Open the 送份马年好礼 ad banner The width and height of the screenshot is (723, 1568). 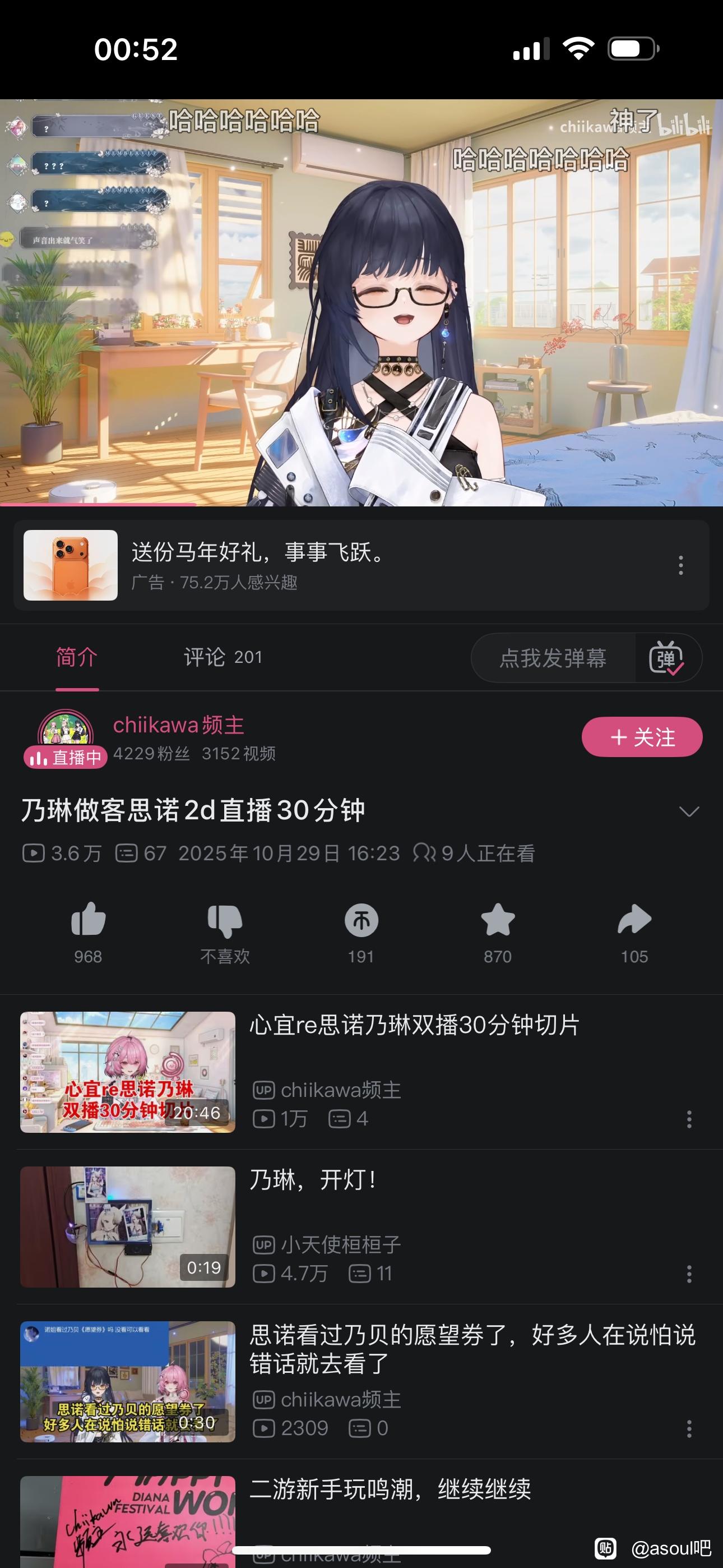pos(341,565)
